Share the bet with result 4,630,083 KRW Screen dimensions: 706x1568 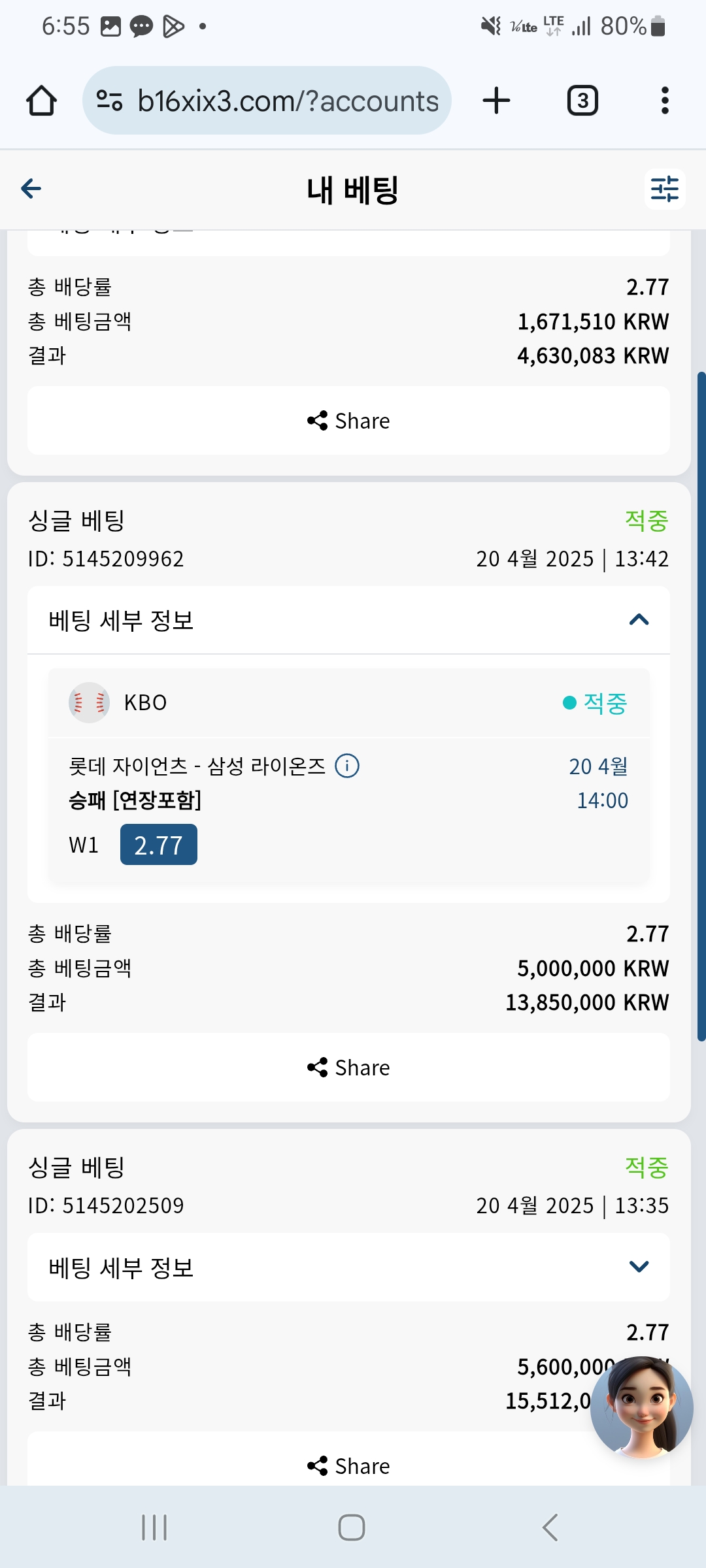coord(348,421)
